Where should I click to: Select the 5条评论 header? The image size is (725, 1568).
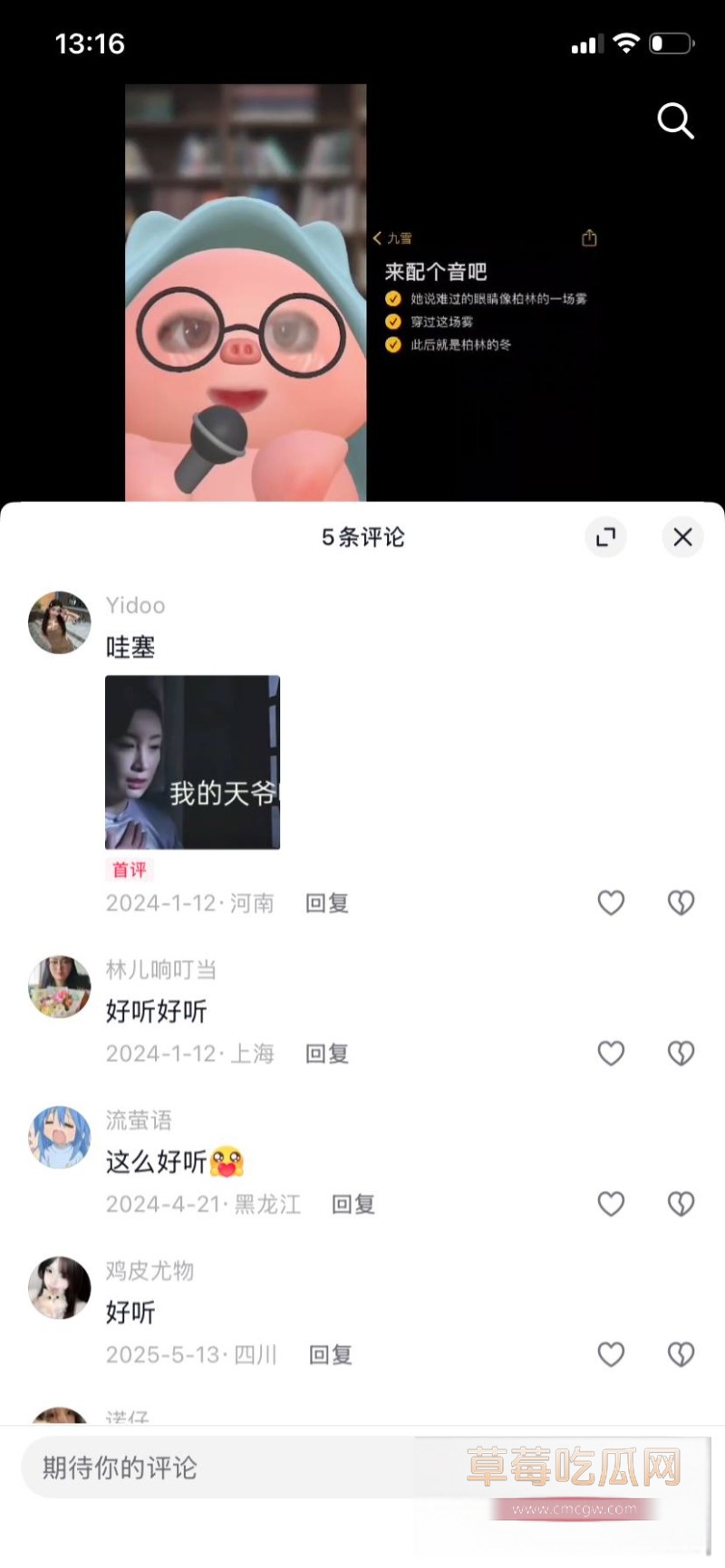click(362, 537)
